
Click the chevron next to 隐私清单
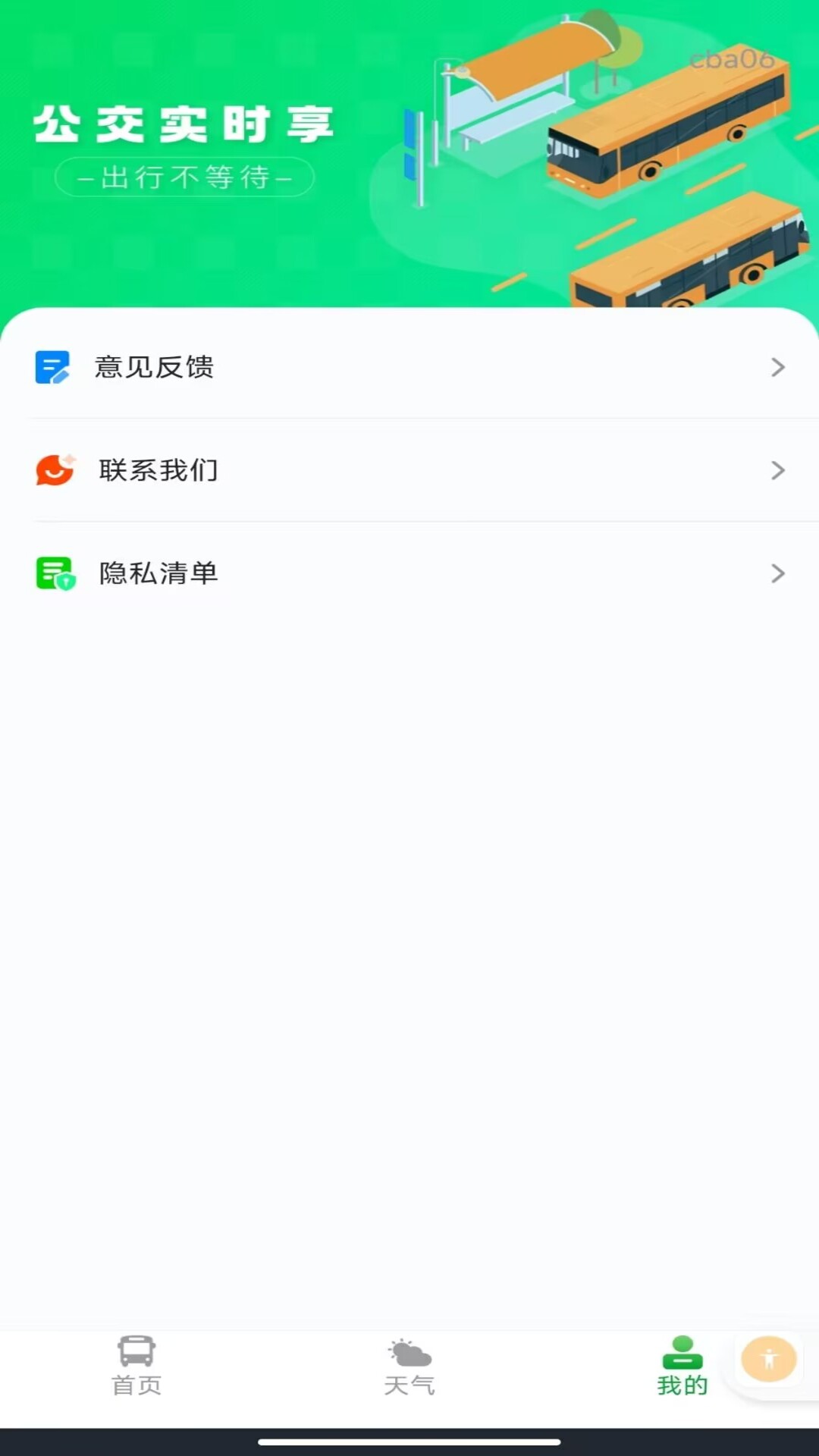click(778, 574)
